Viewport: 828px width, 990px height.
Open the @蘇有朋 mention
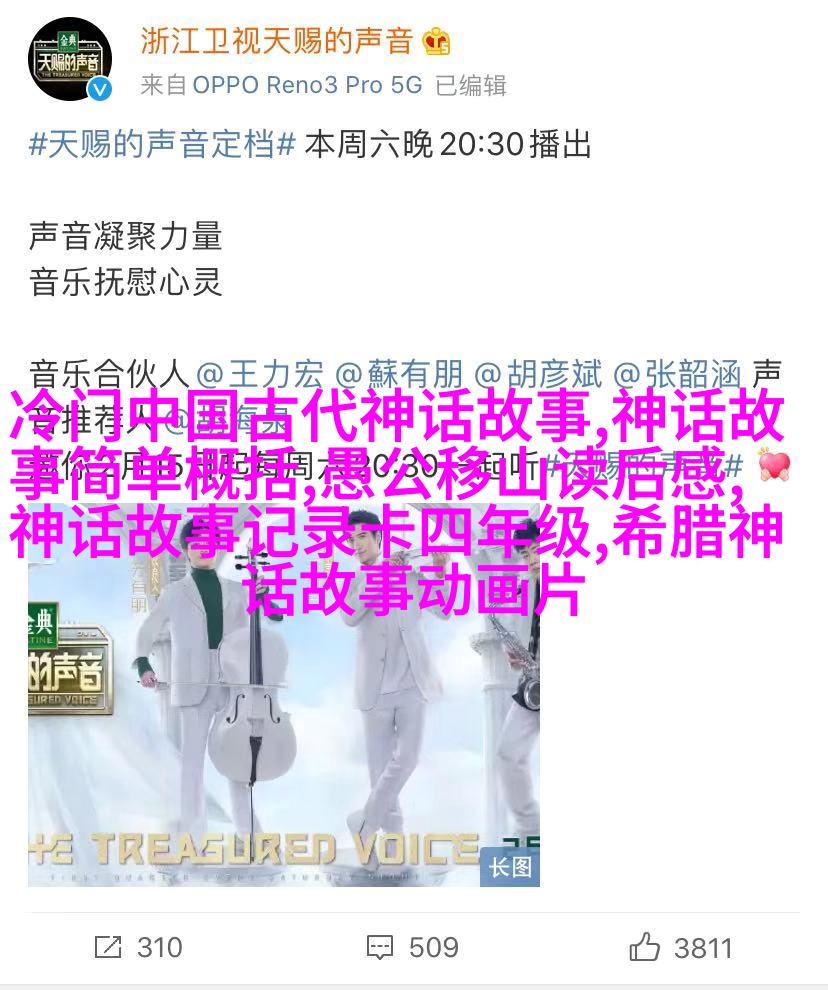[399, 375]
